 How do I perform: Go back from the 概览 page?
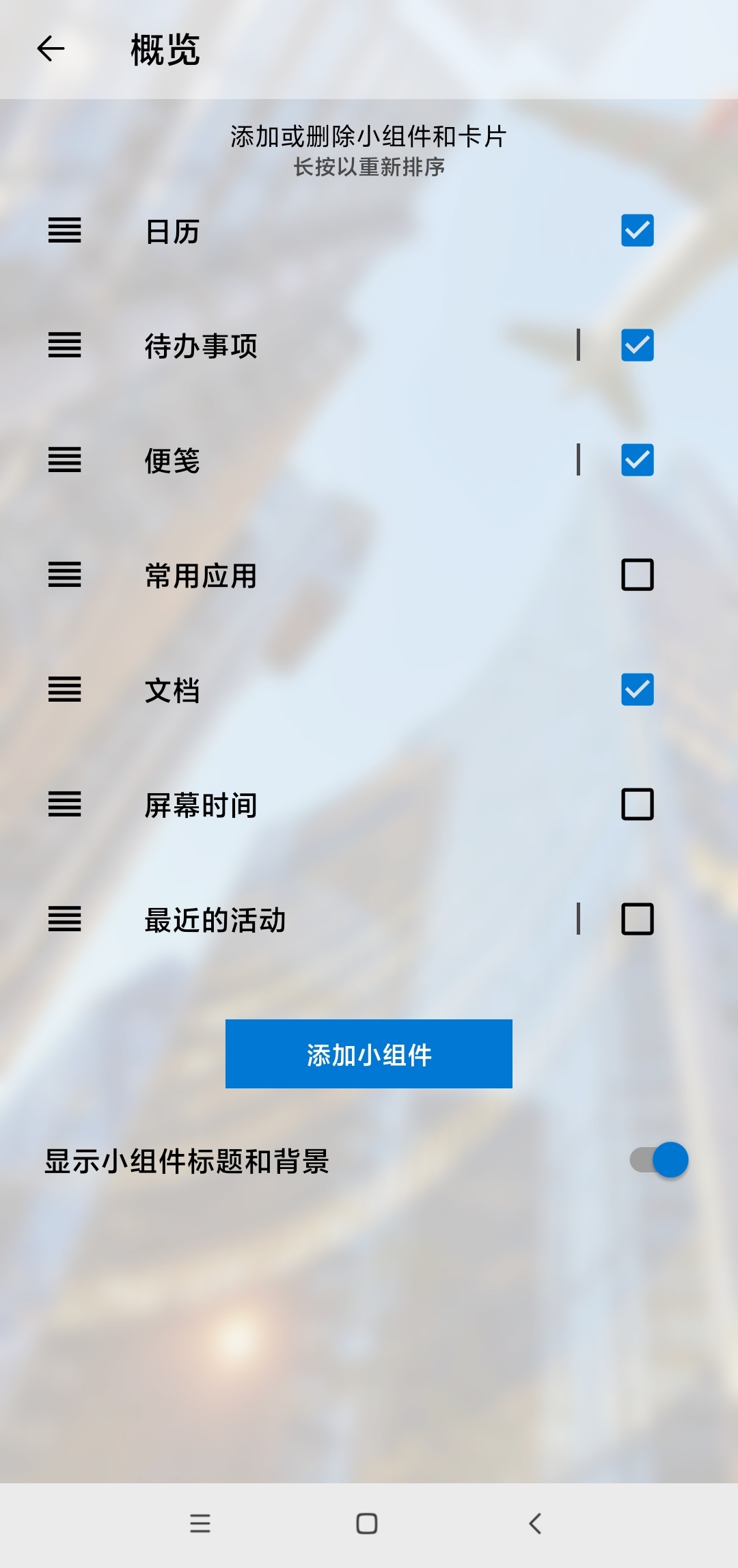click(51, 49)
